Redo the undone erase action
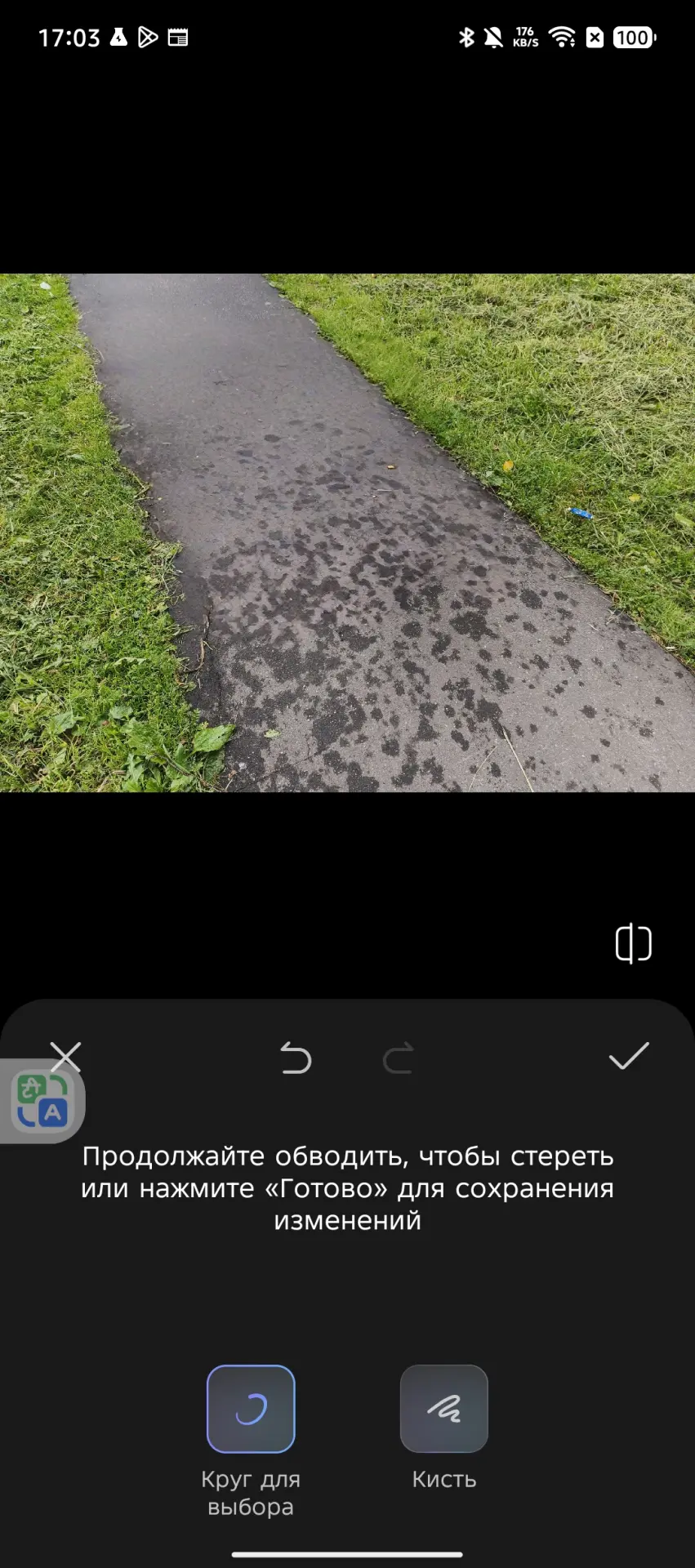 click(399, 1058)
